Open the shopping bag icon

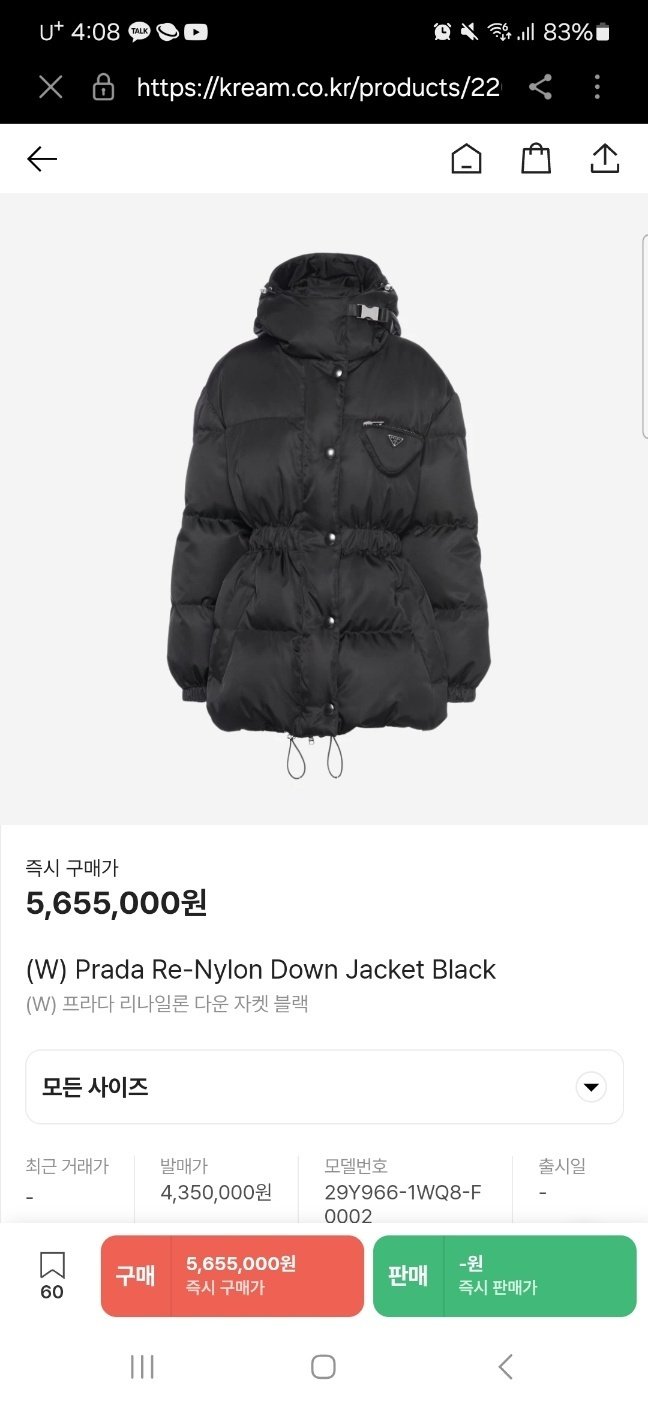click(x=536, y=159)
